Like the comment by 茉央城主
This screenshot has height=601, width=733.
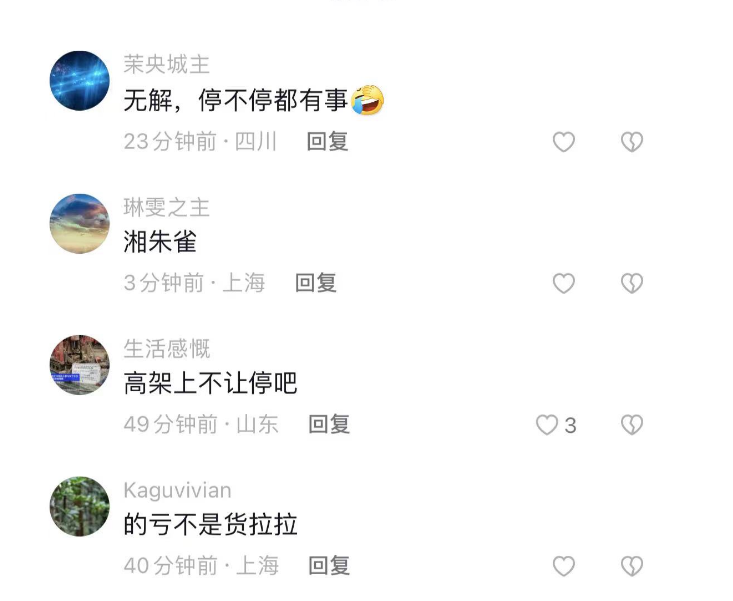click(564, 142)
